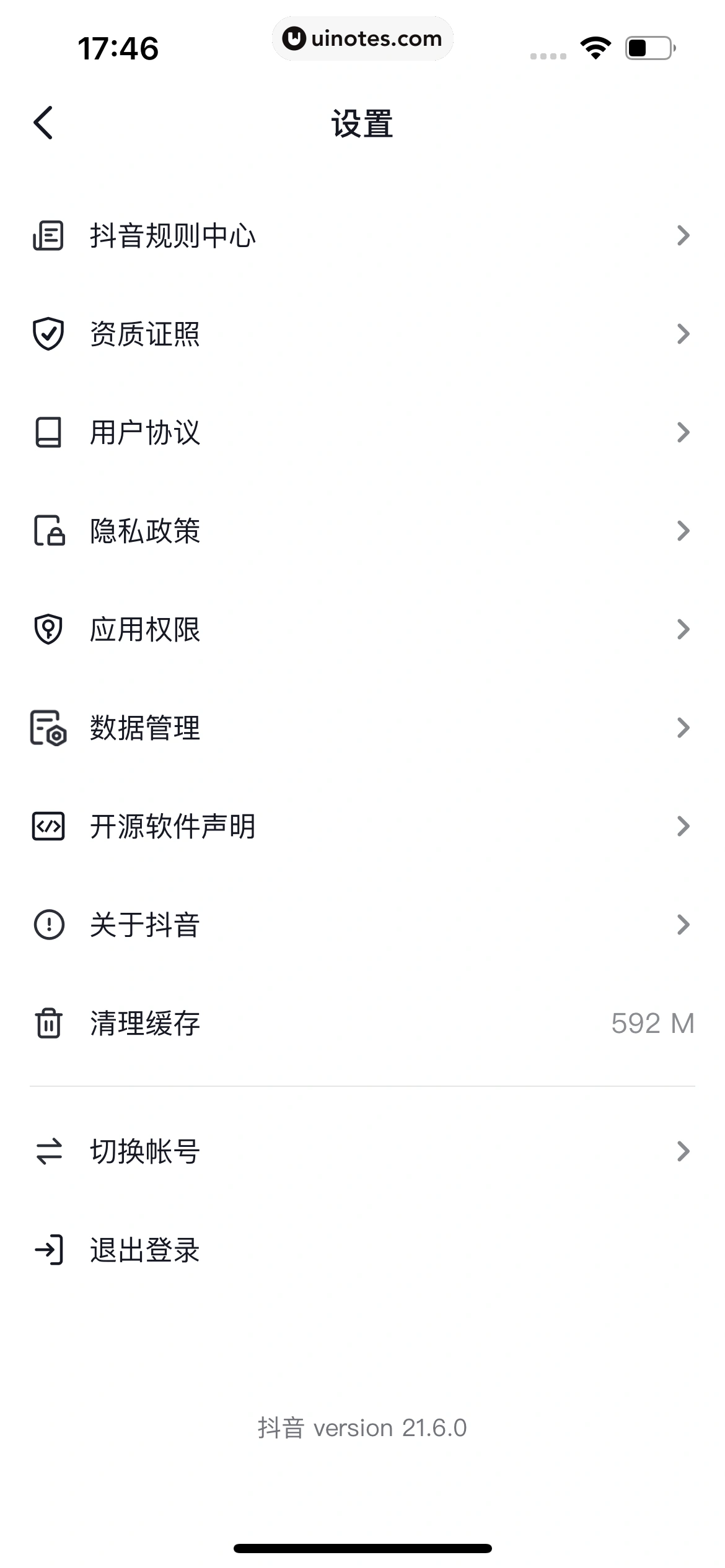Click the 隐私政策 lock icon
725x1568 pixels.
pos(48,530)
